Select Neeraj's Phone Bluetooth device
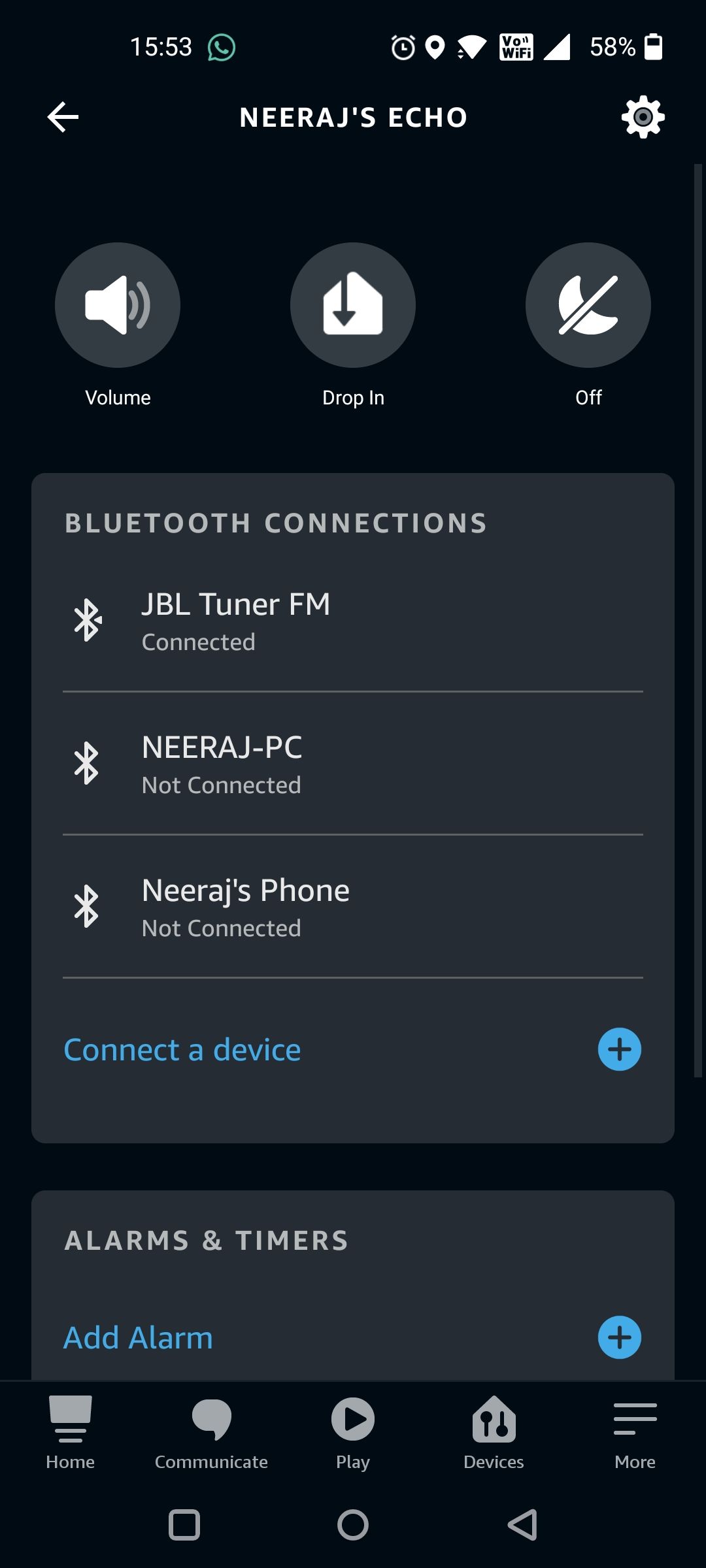This screenshot has height=1568, width=706. coord(353,907)
